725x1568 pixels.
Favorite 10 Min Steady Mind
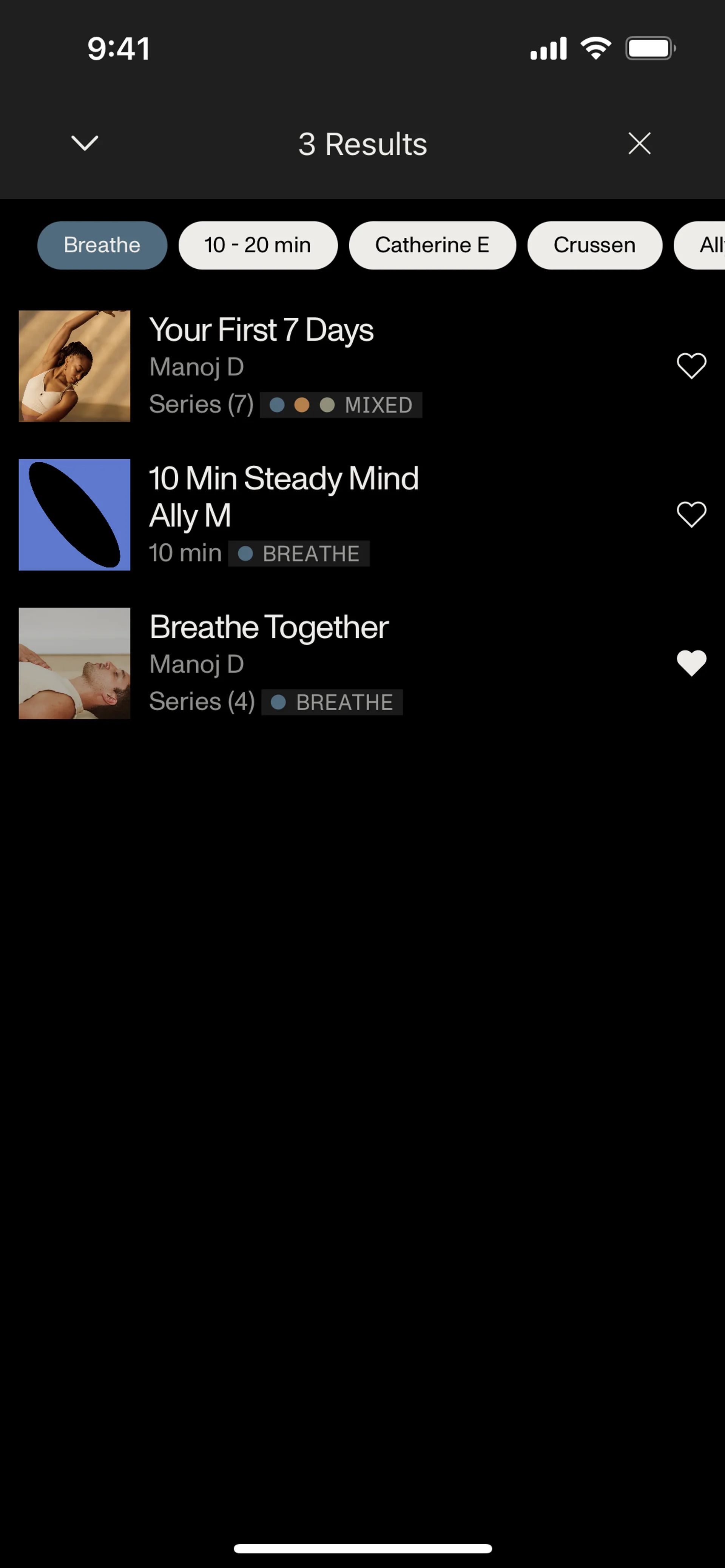(691, 514)
